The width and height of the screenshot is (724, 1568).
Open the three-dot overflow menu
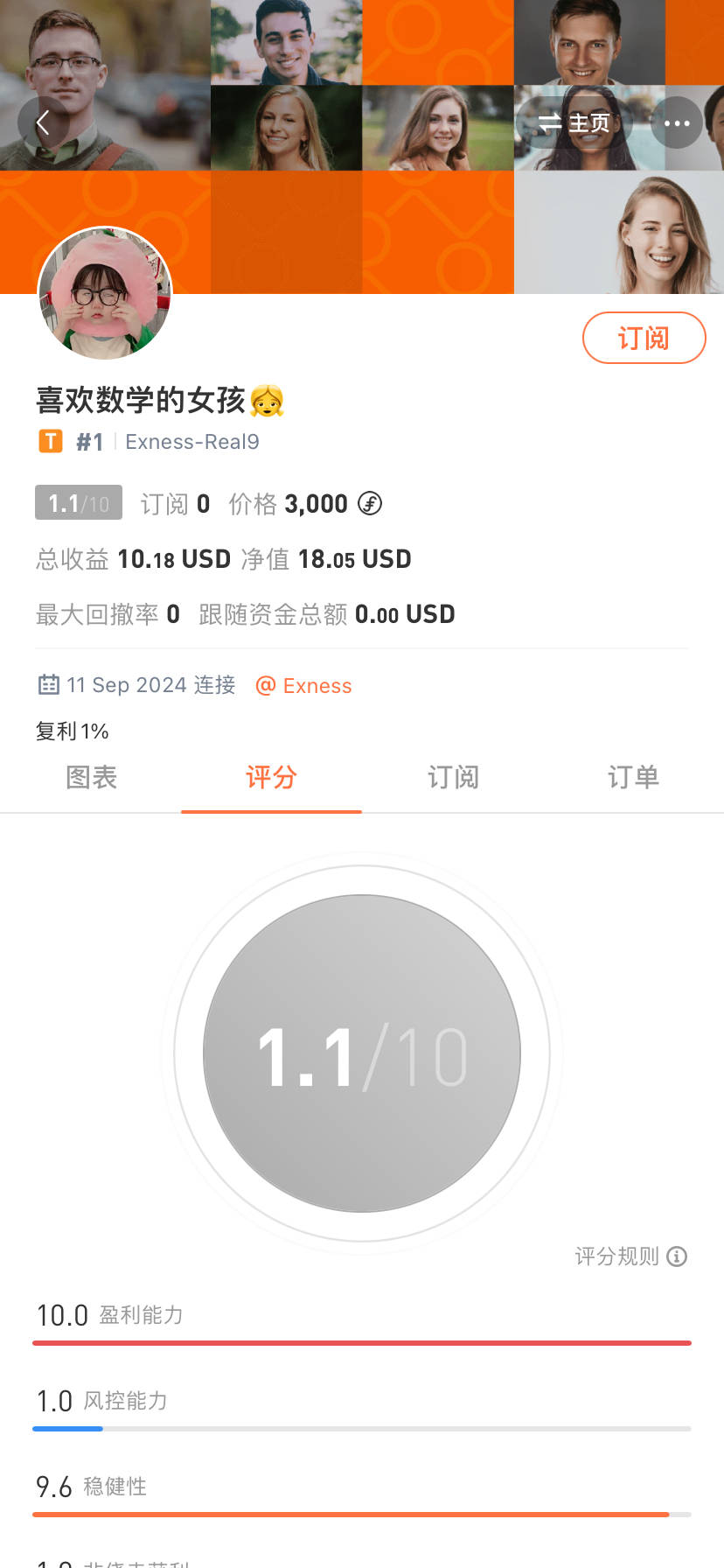coord(677,122)
